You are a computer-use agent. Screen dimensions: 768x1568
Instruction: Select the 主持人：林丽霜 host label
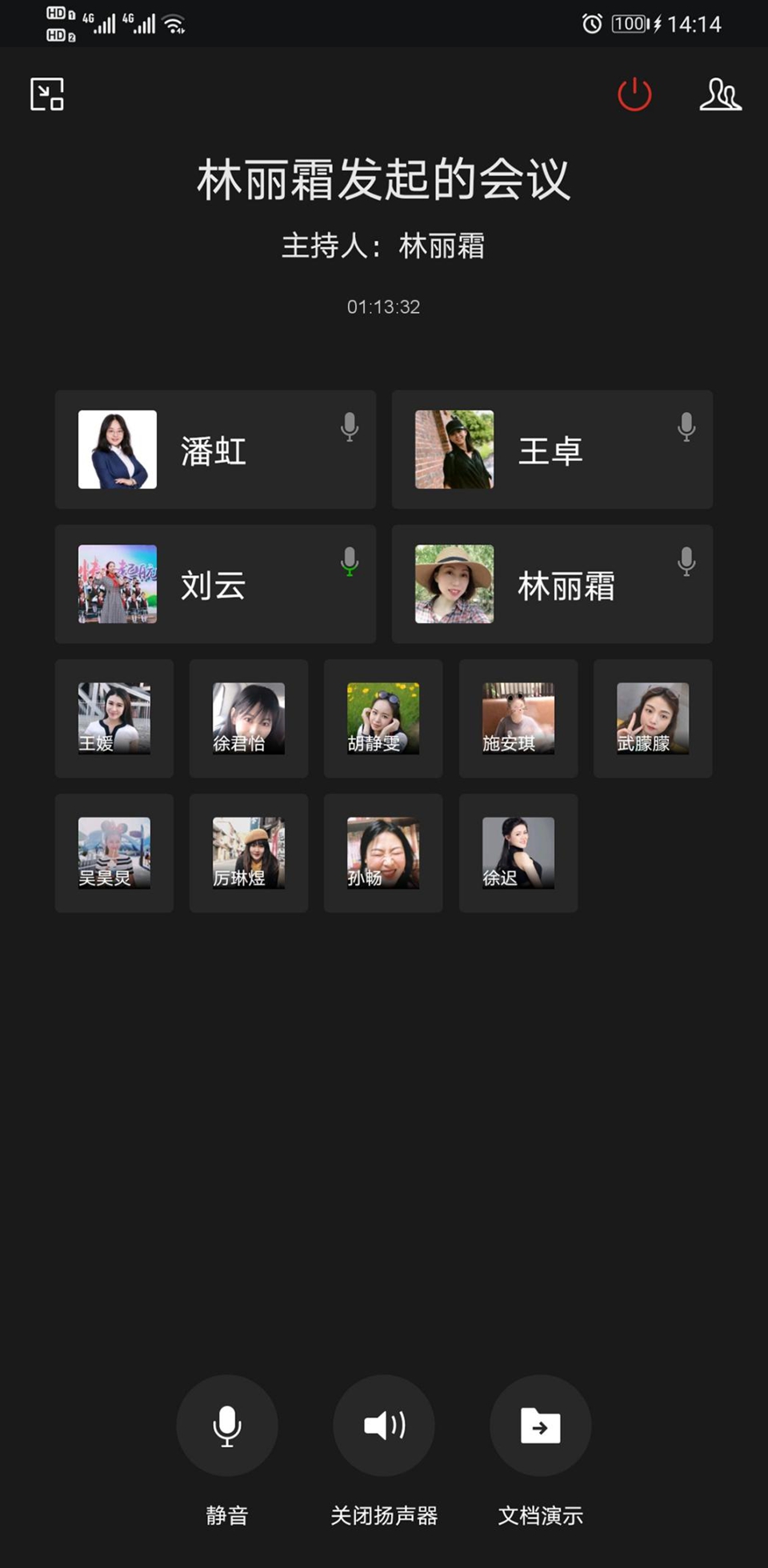pos(383,246)
